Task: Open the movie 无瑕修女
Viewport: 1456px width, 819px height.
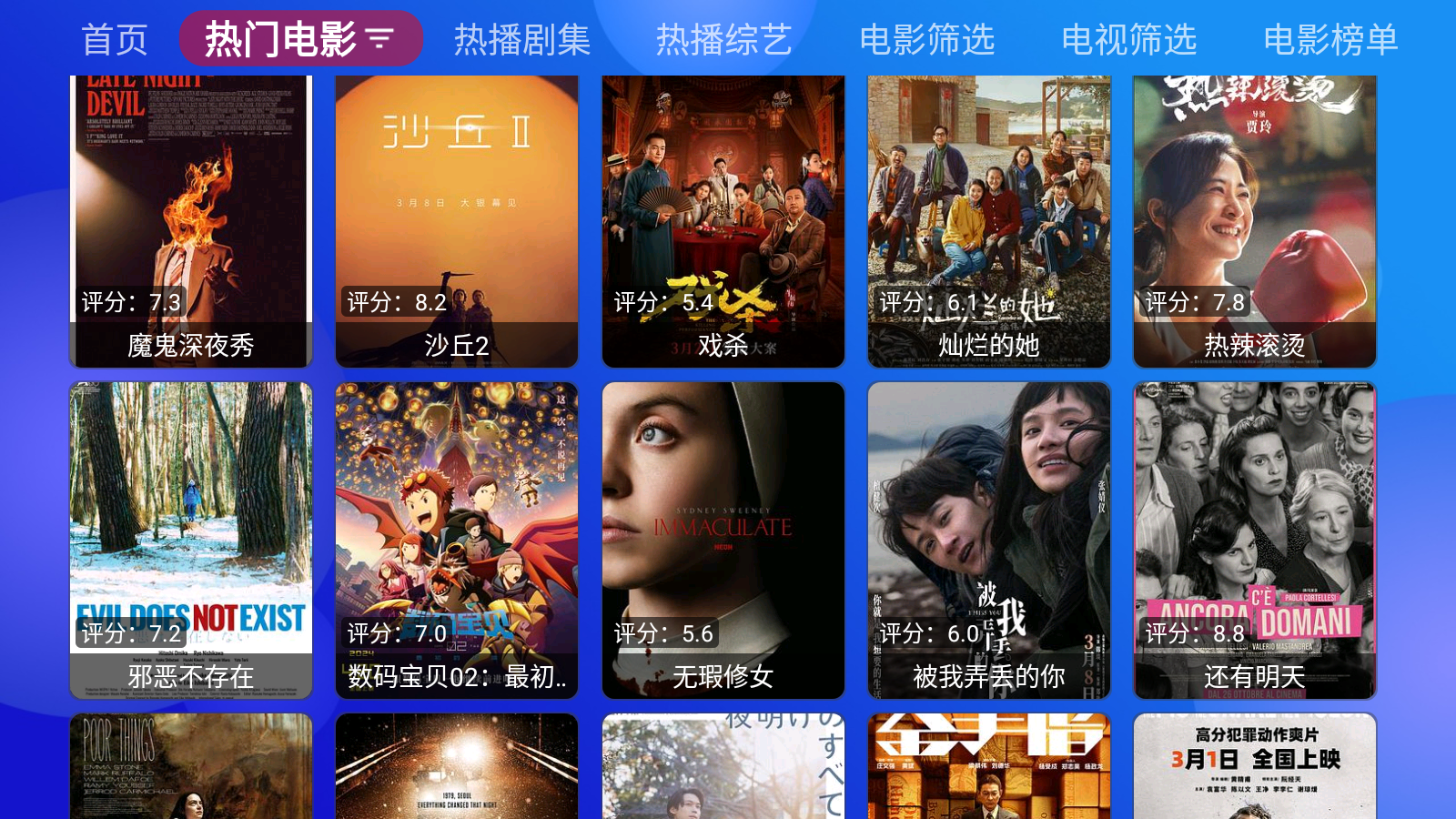Action: (x=723, y=541)
